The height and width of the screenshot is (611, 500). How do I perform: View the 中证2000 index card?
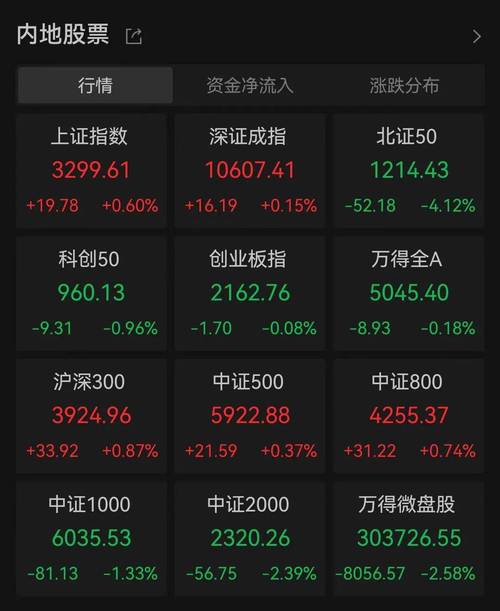coord(250,539)
